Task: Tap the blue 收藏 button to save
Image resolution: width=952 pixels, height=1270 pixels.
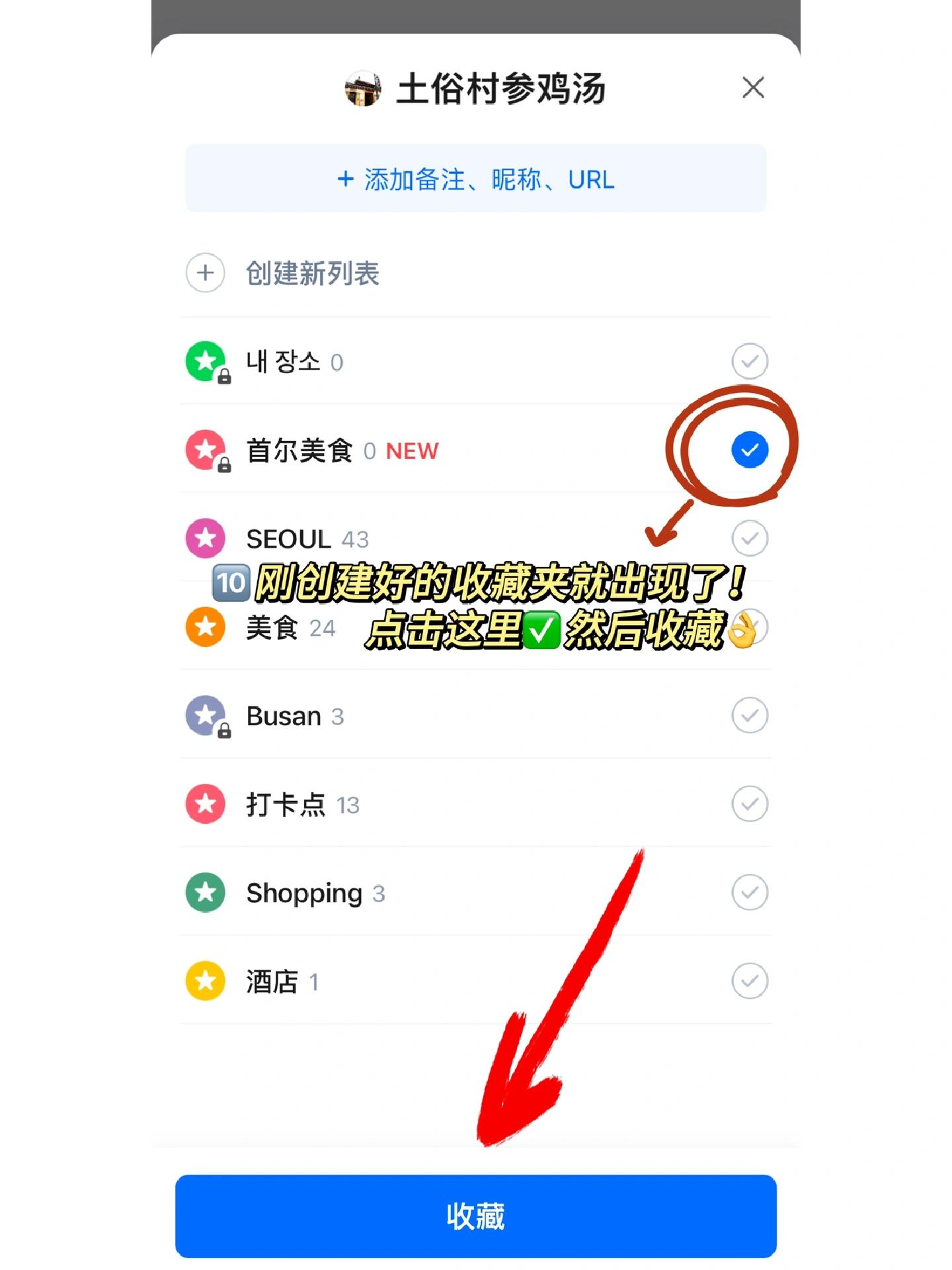Action: pos(475,1216)
